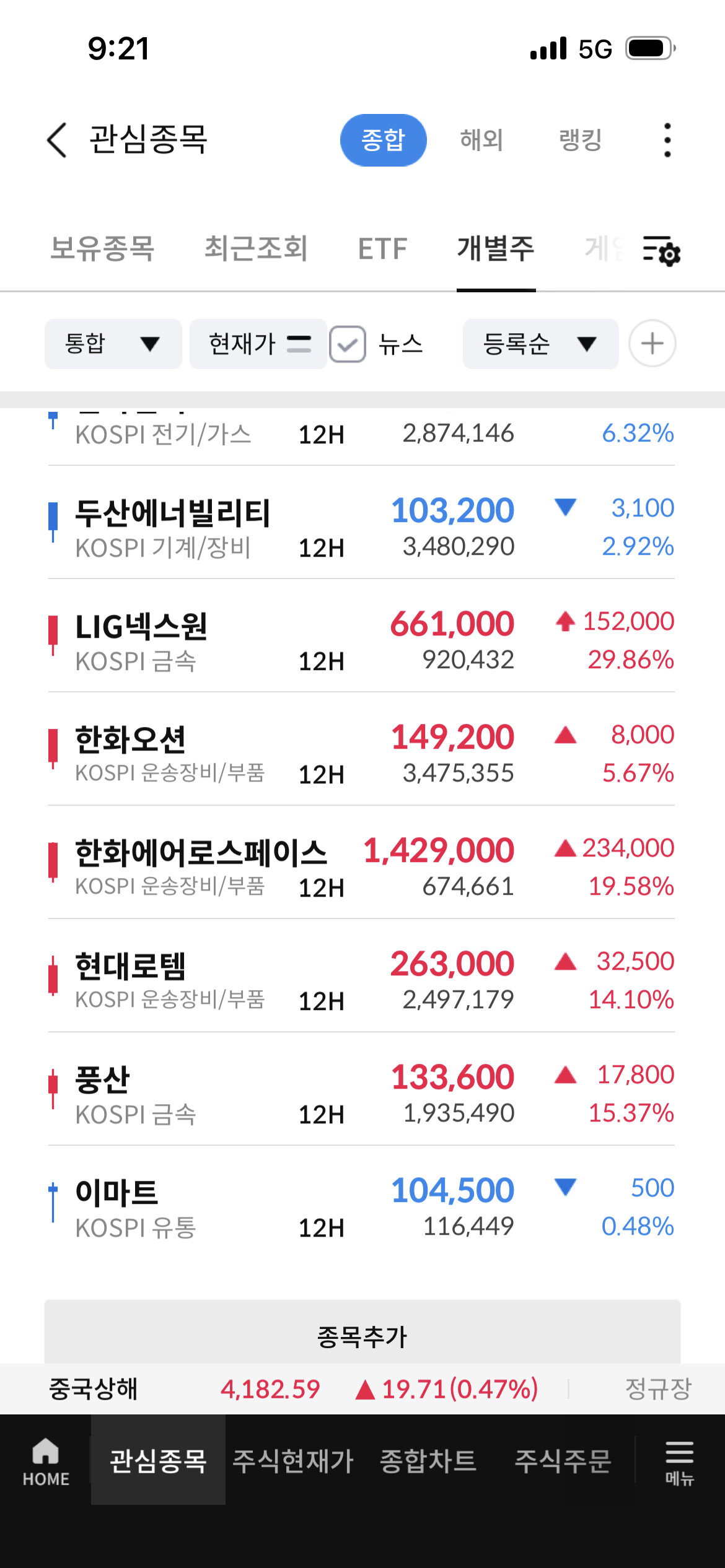Screen dimensions: 725x1568
Task: Toggle the 뉴스 checkbox
Action: pos(347,344)
